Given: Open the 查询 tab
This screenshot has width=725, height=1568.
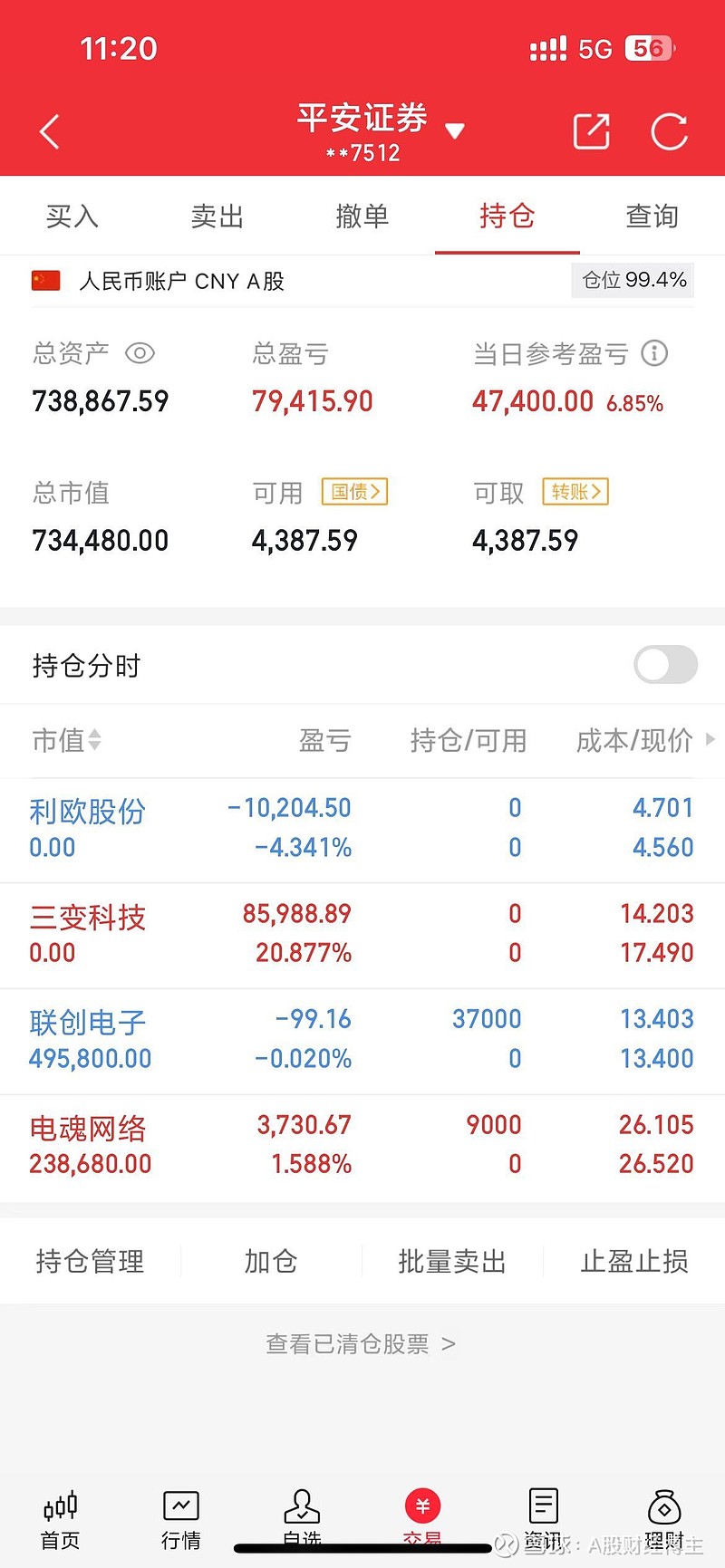Looking at the screenshot, I should (652, 216).
